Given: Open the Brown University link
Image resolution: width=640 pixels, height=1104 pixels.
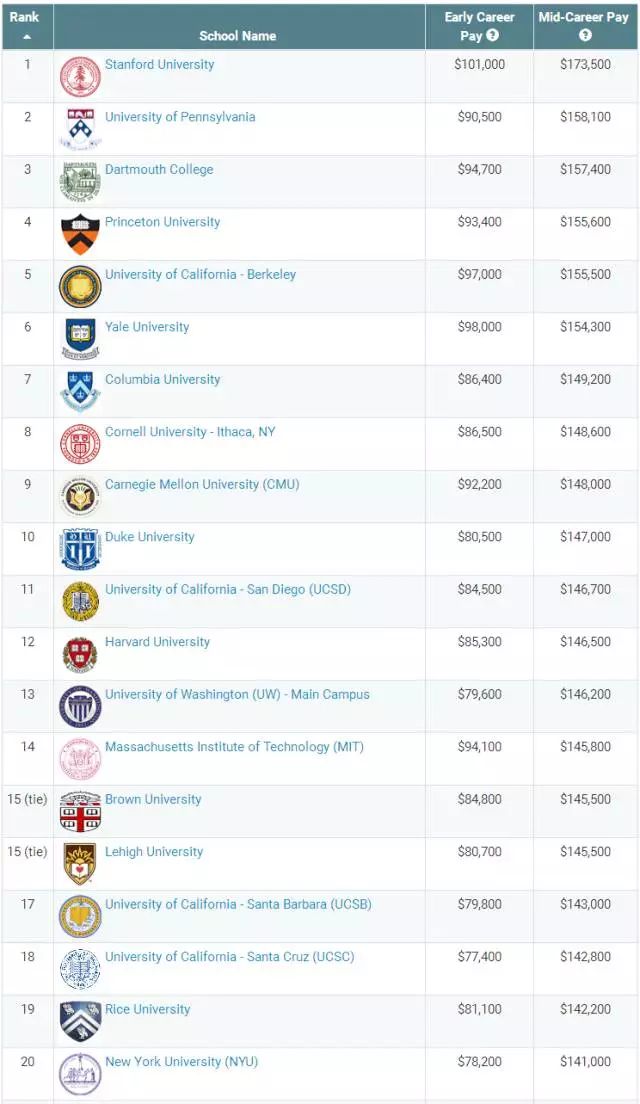Looking at the screenshot, I should [x=153, y=799].
